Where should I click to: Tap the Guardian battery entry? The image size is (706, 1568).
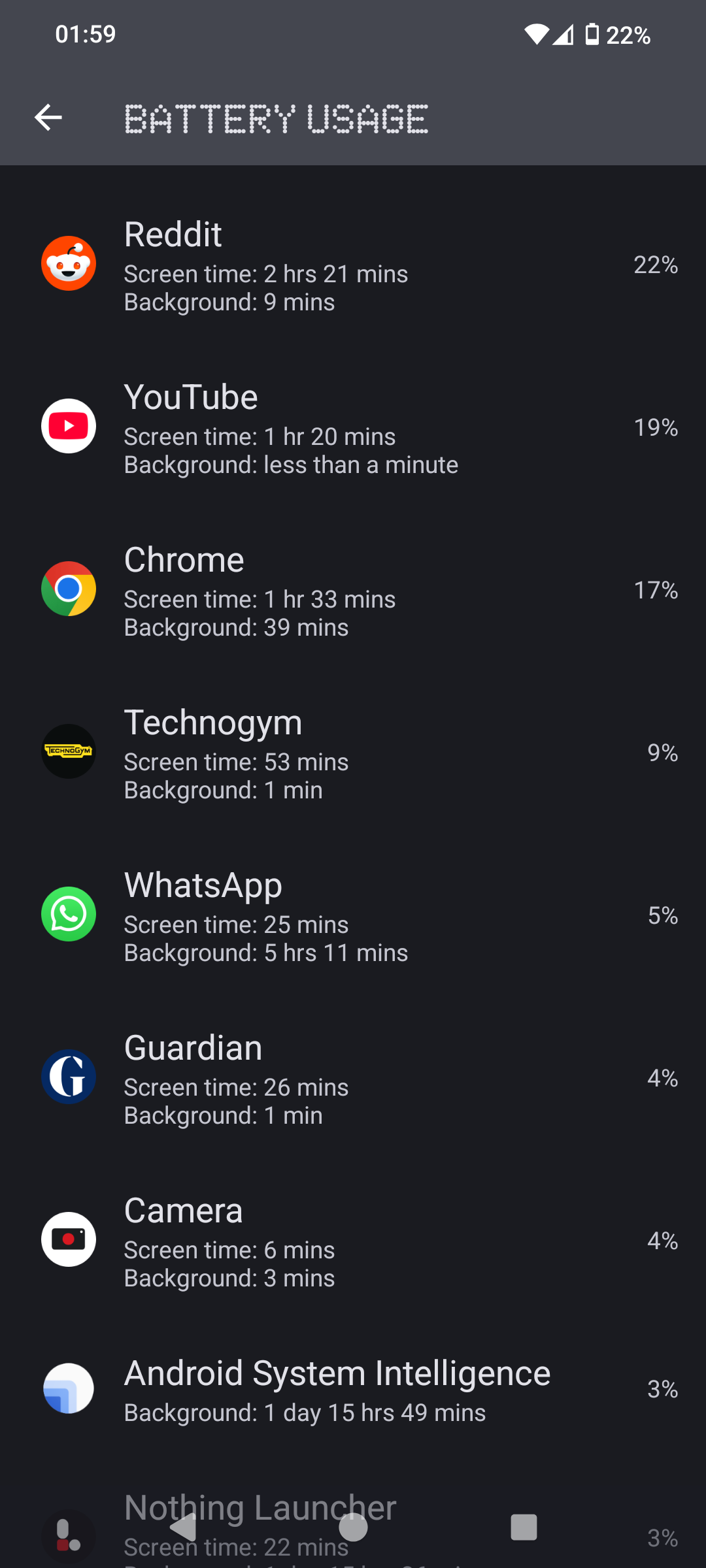353,1078
